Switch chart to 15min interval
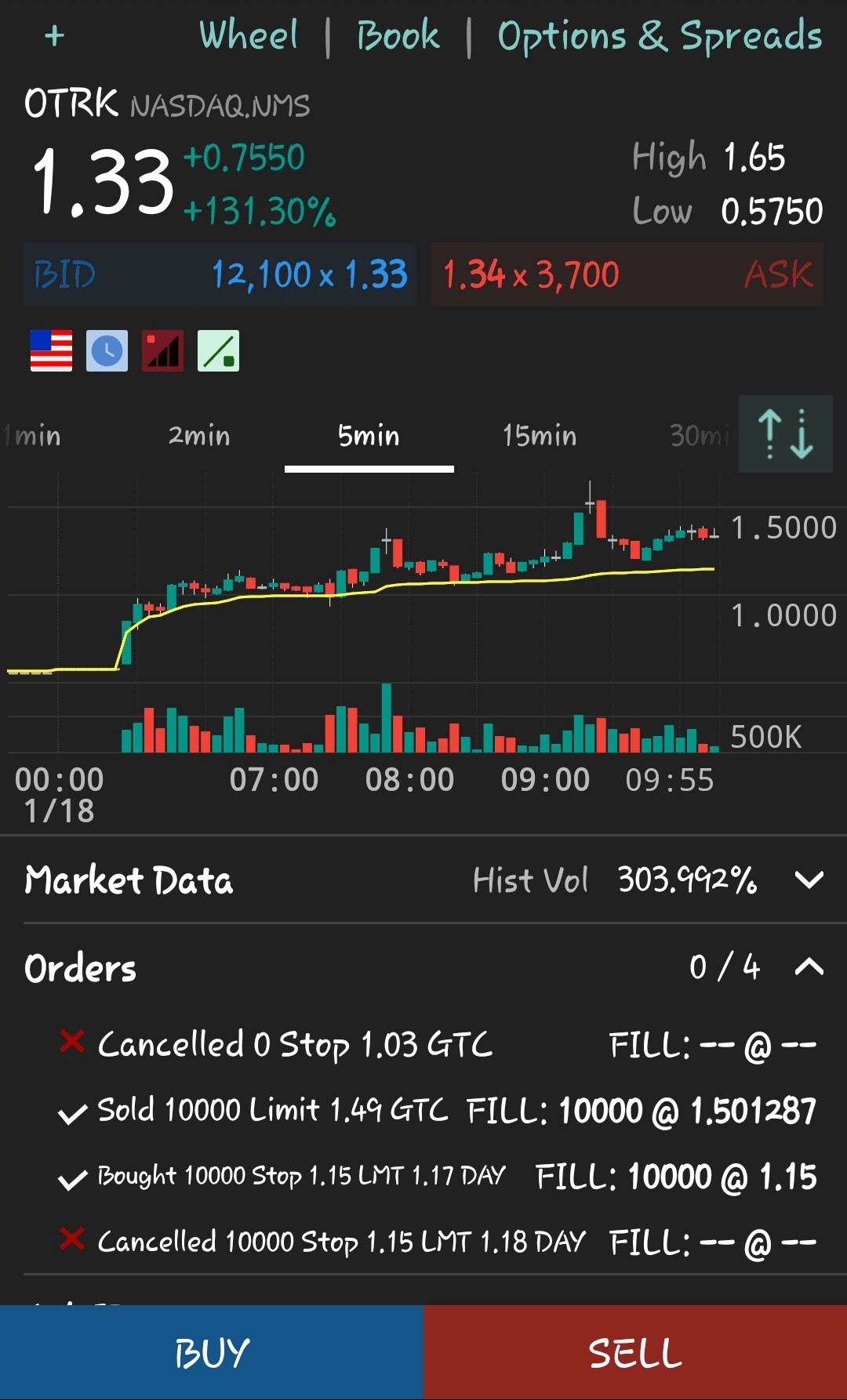Viewport: 847px width, 1400px height. click(540, 435)
